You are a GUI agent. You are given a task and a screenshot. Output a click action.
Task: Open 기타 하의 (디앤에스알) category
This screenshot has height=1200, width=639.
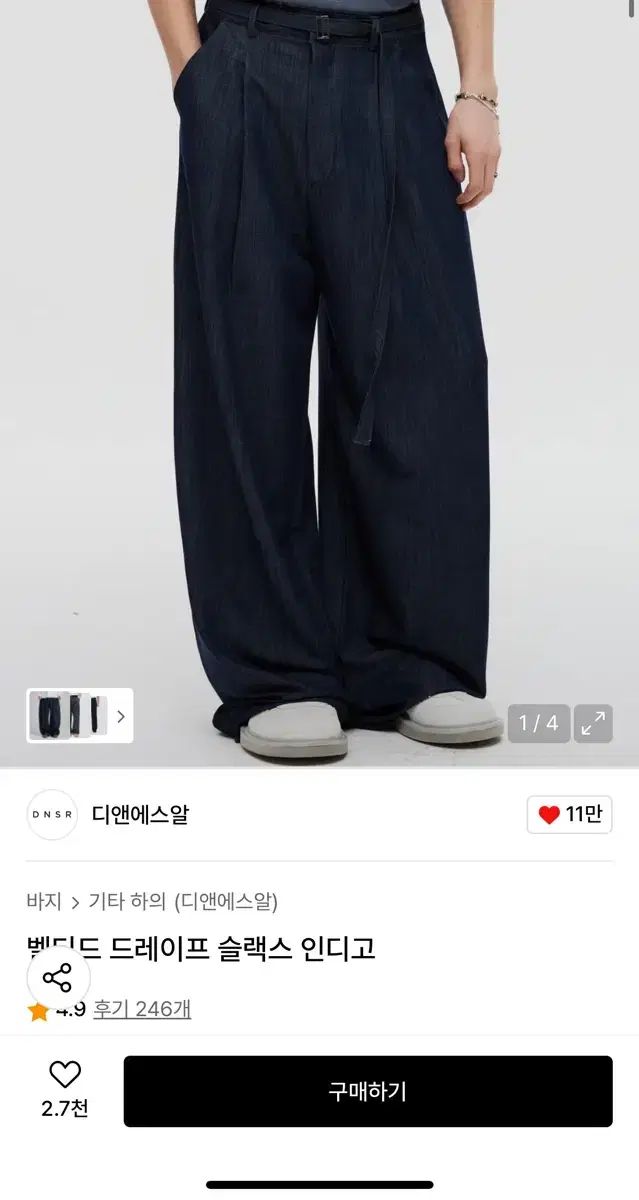[x=183, y=901]
